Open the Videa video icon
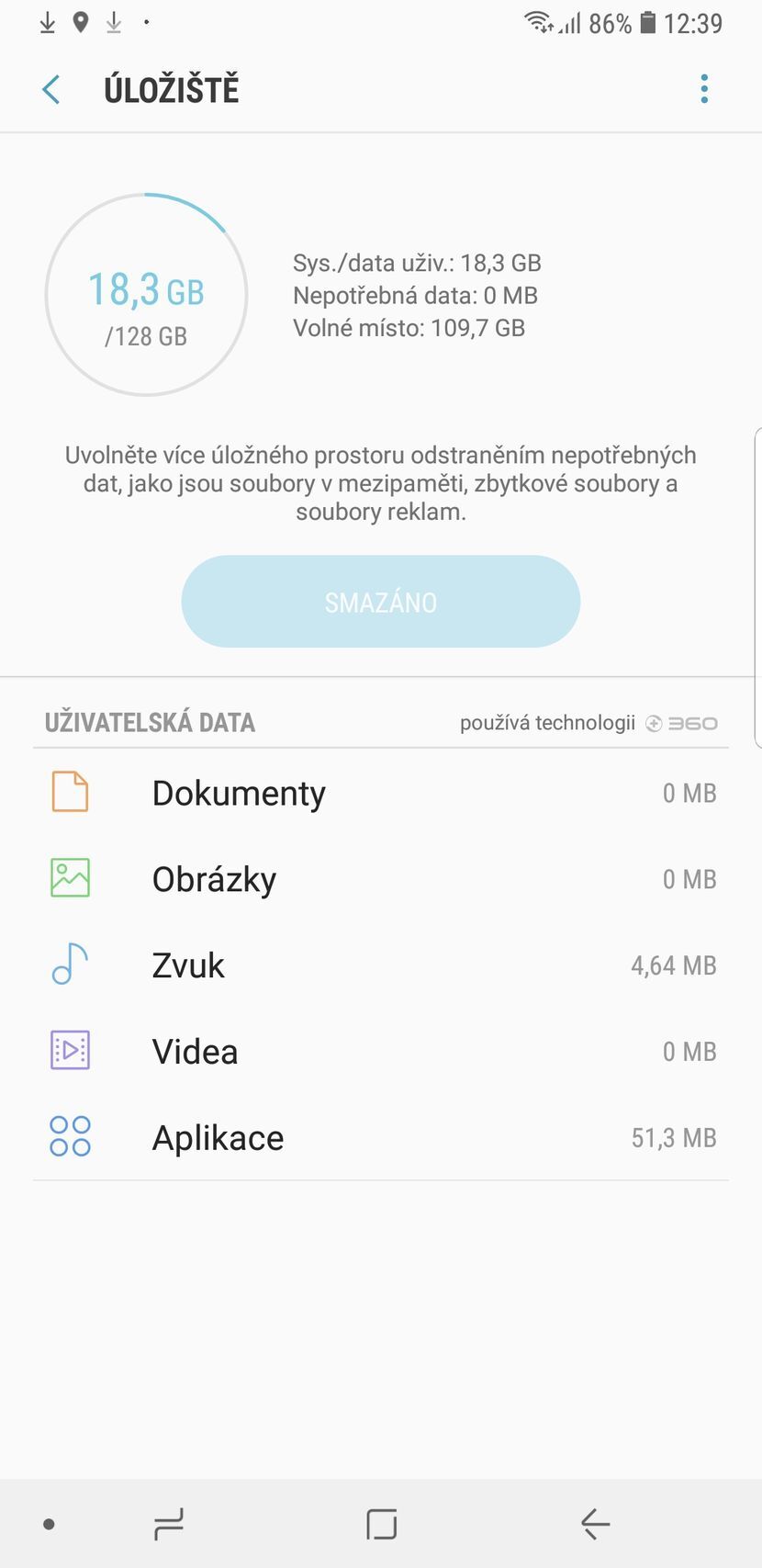The height and width of the screenshot is (1568, 762). [x=69, y=1051]
